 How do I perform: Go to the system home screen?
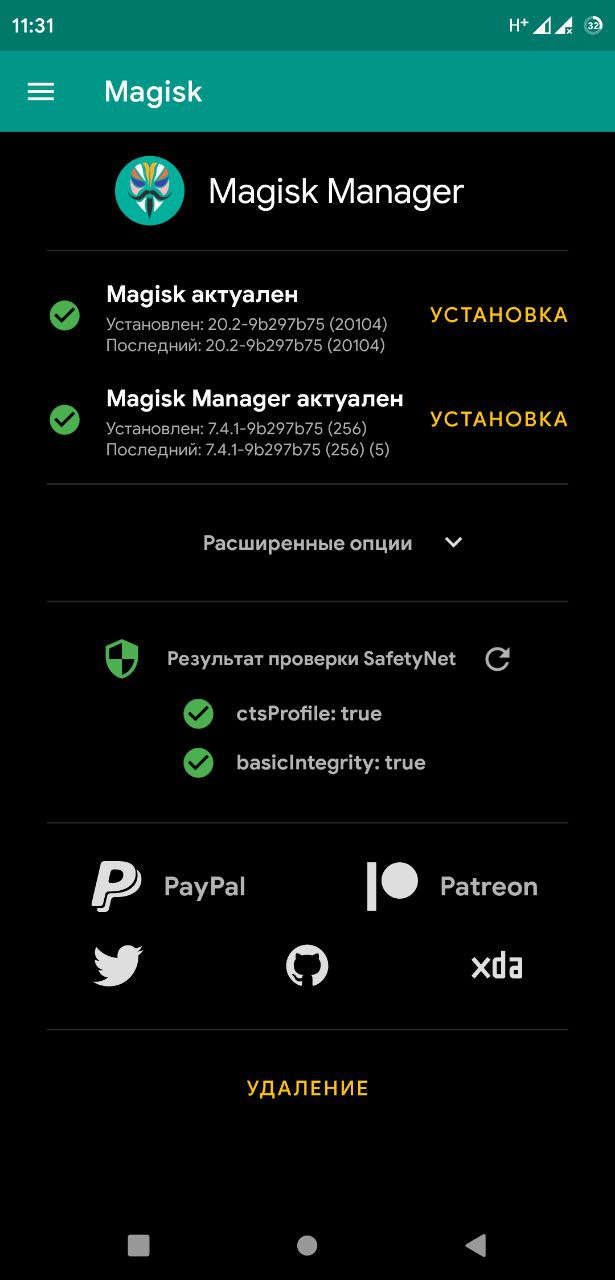(x=307, y=1245)
